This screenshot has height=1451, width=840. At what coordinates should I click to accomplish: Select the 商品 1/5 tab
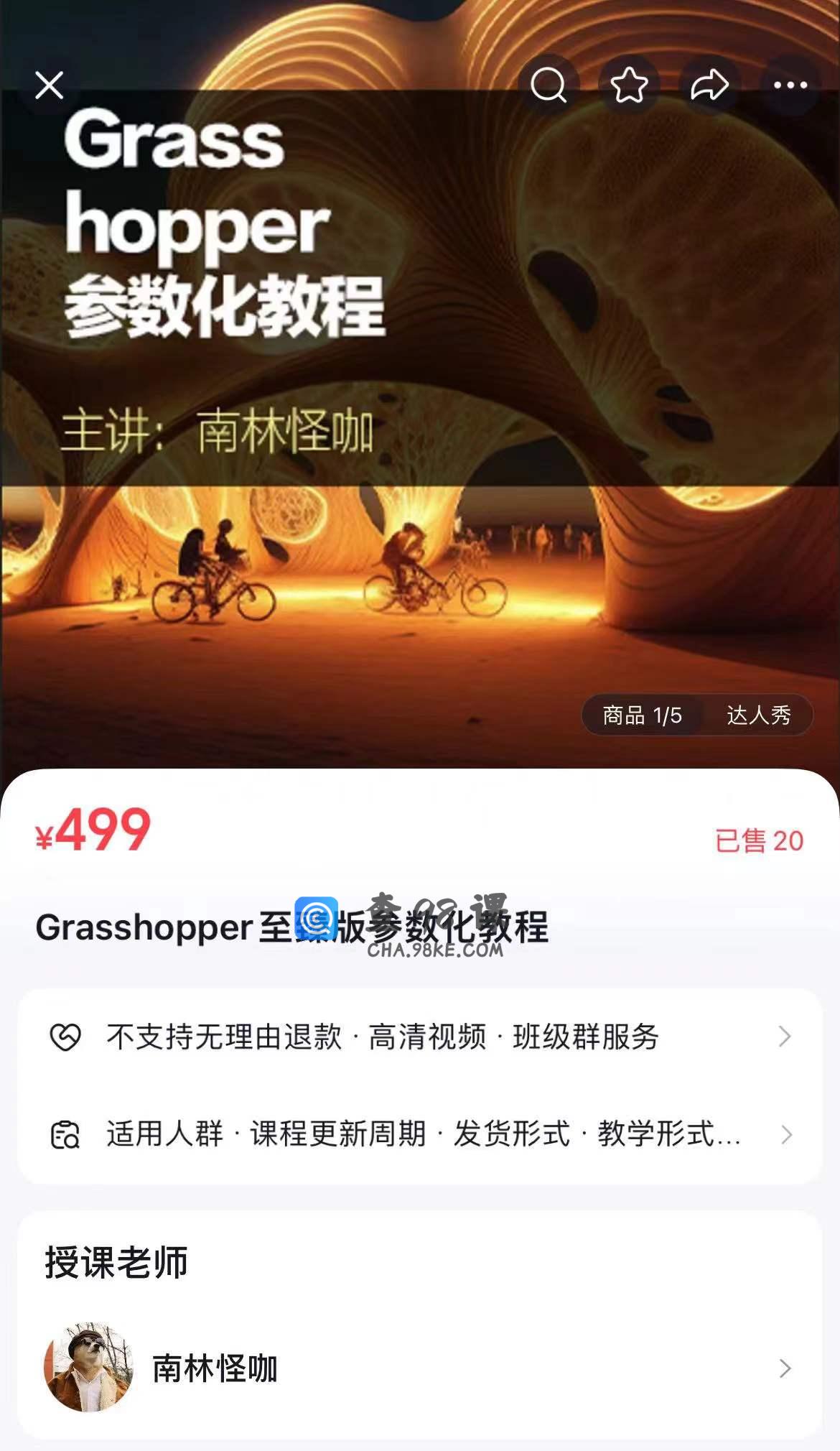[642, 715]
